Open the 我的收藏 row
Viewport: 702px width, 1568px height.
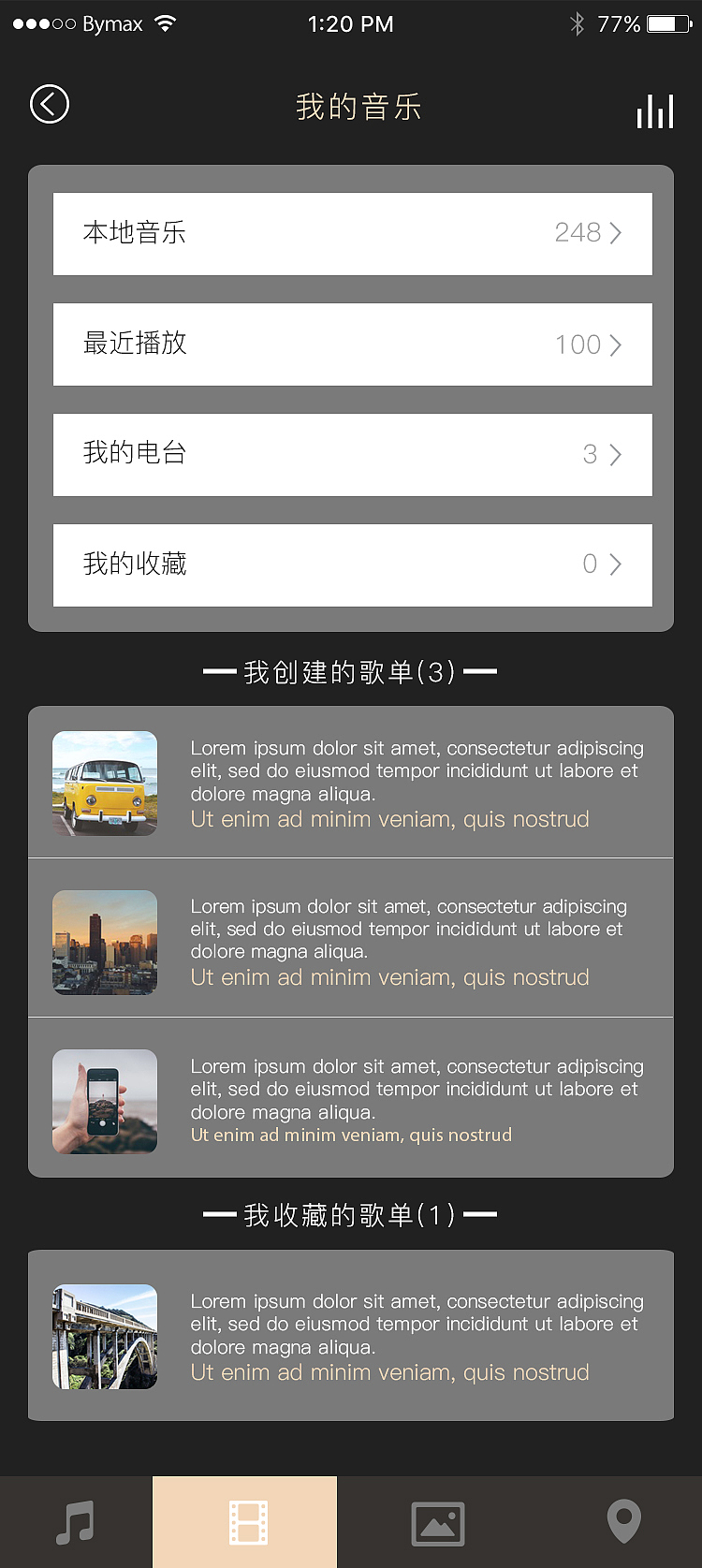pyautogui.click(x=352, y=565)
